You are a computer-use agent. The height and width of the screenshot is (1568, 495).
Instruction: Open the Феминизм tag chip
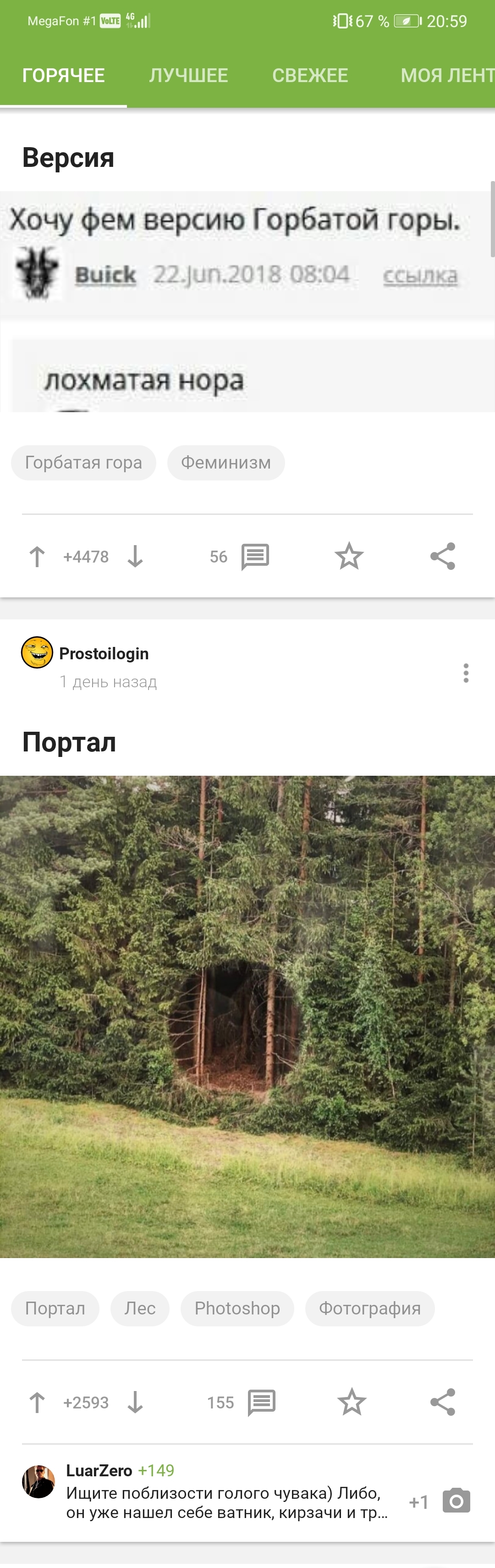pos(226,463)
